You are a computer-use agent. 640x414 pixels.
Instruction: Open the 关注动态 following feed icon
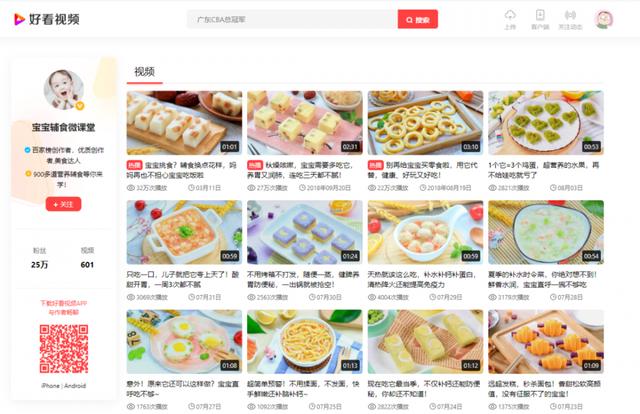pos(571,18)
